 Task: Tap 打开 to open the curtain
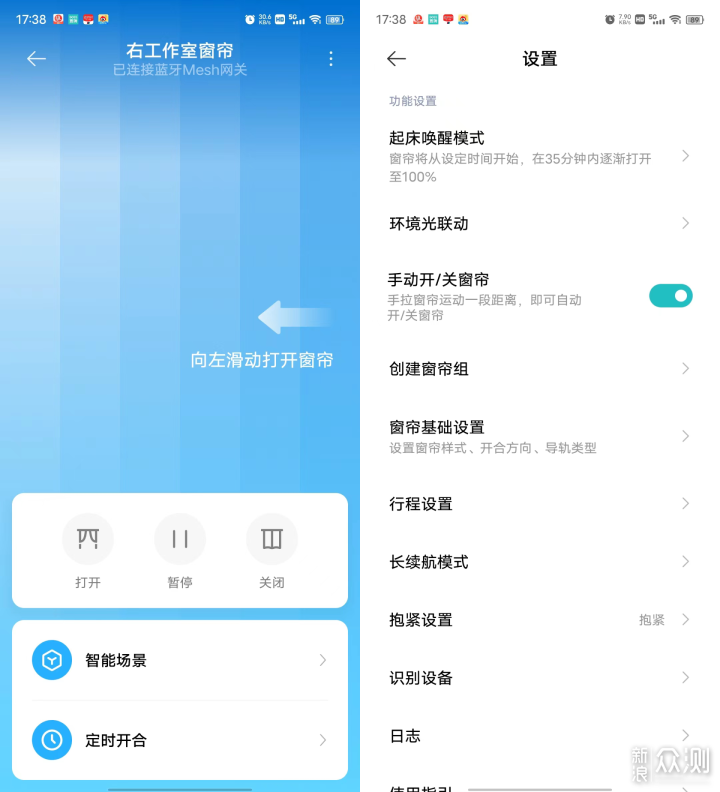[x=88, y=541]
